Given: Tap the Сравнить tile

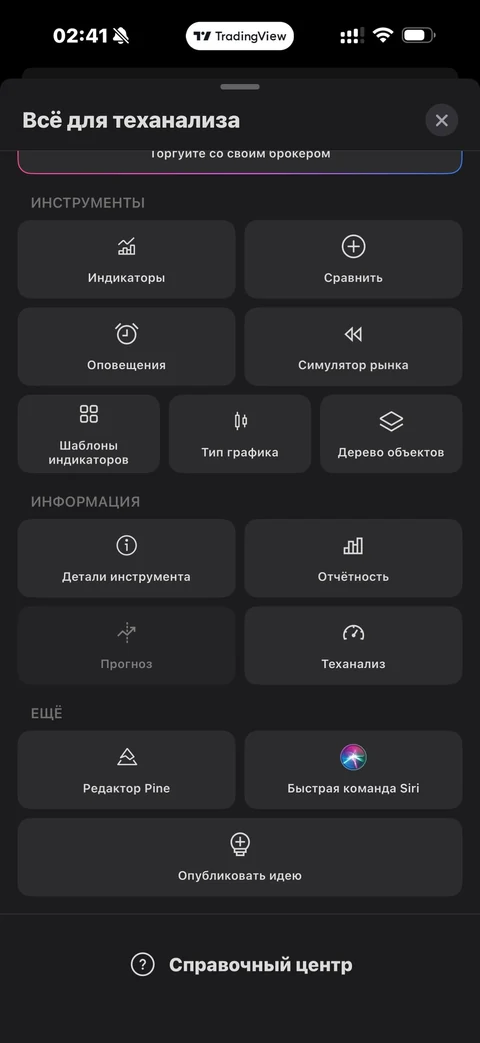Looking at the screenshot, I should coord(353,259).
